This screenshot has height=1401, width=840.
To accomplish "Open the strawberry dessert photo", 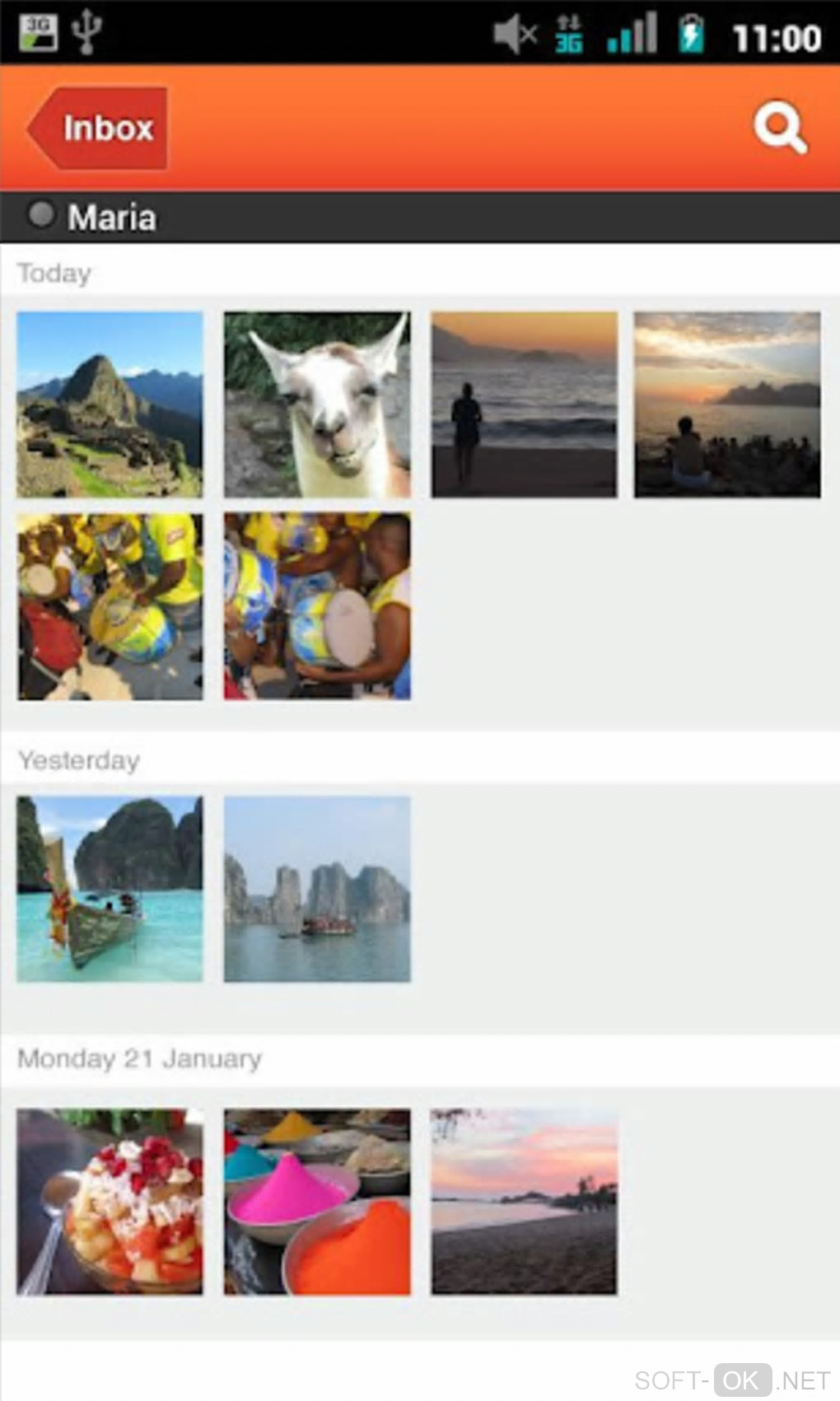I will pos(110,1202).
